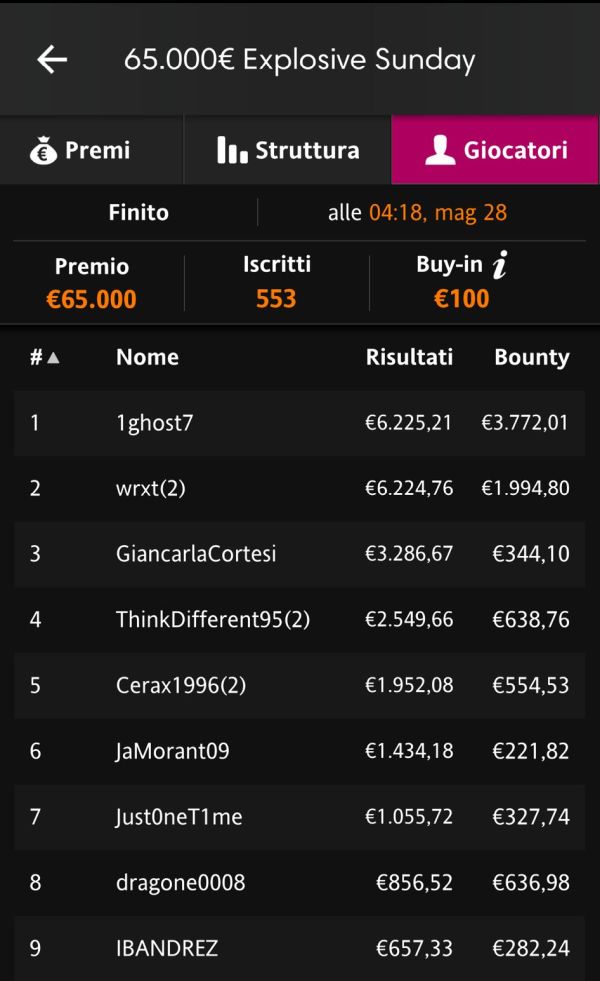Open dragone0008 player row
600x981 pixels.
pos(299,882)
